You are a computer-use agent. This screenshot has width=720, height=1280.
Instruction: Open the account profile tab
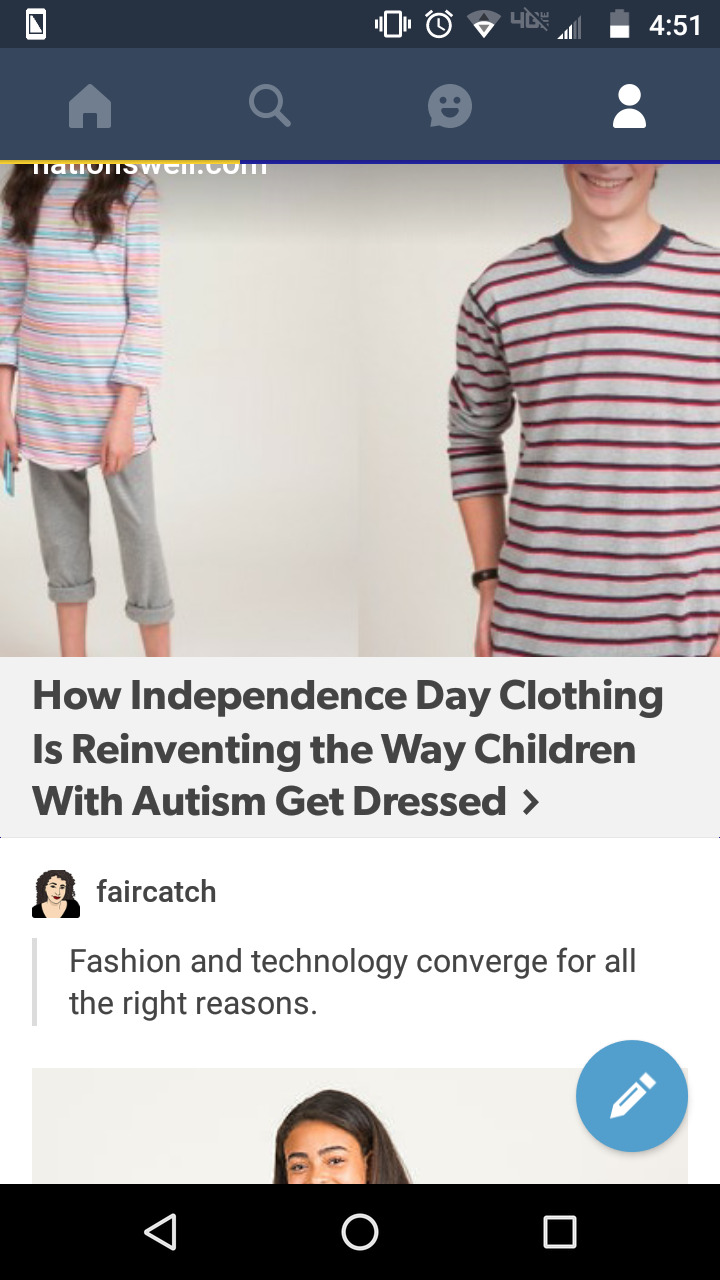629,106
